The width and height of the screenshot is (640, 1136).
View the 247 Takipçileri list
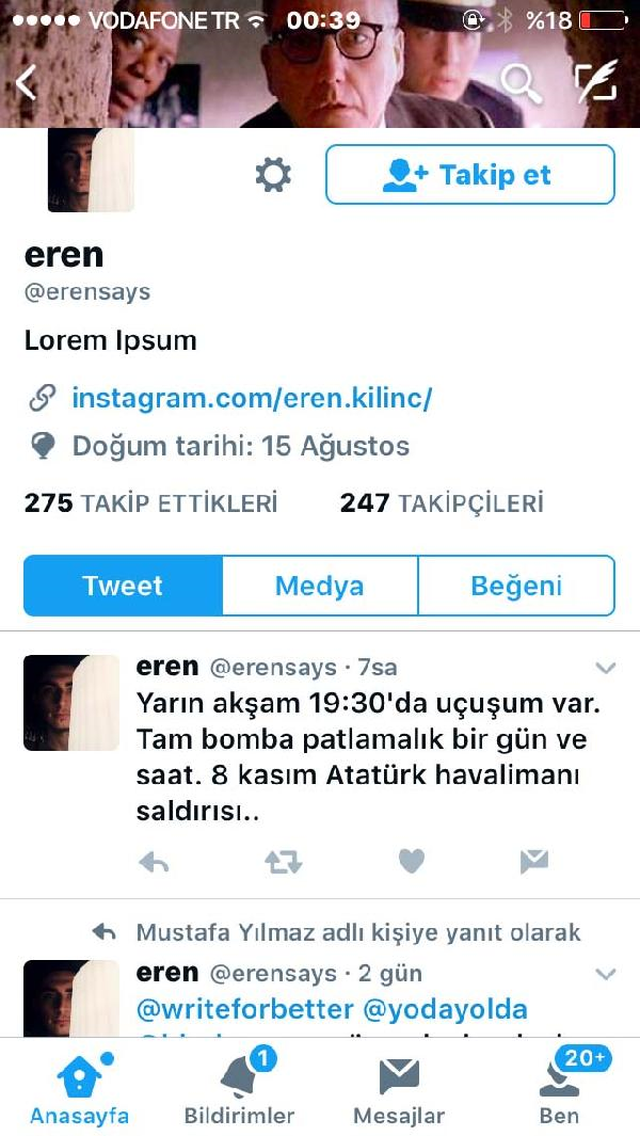coord(441,503)
